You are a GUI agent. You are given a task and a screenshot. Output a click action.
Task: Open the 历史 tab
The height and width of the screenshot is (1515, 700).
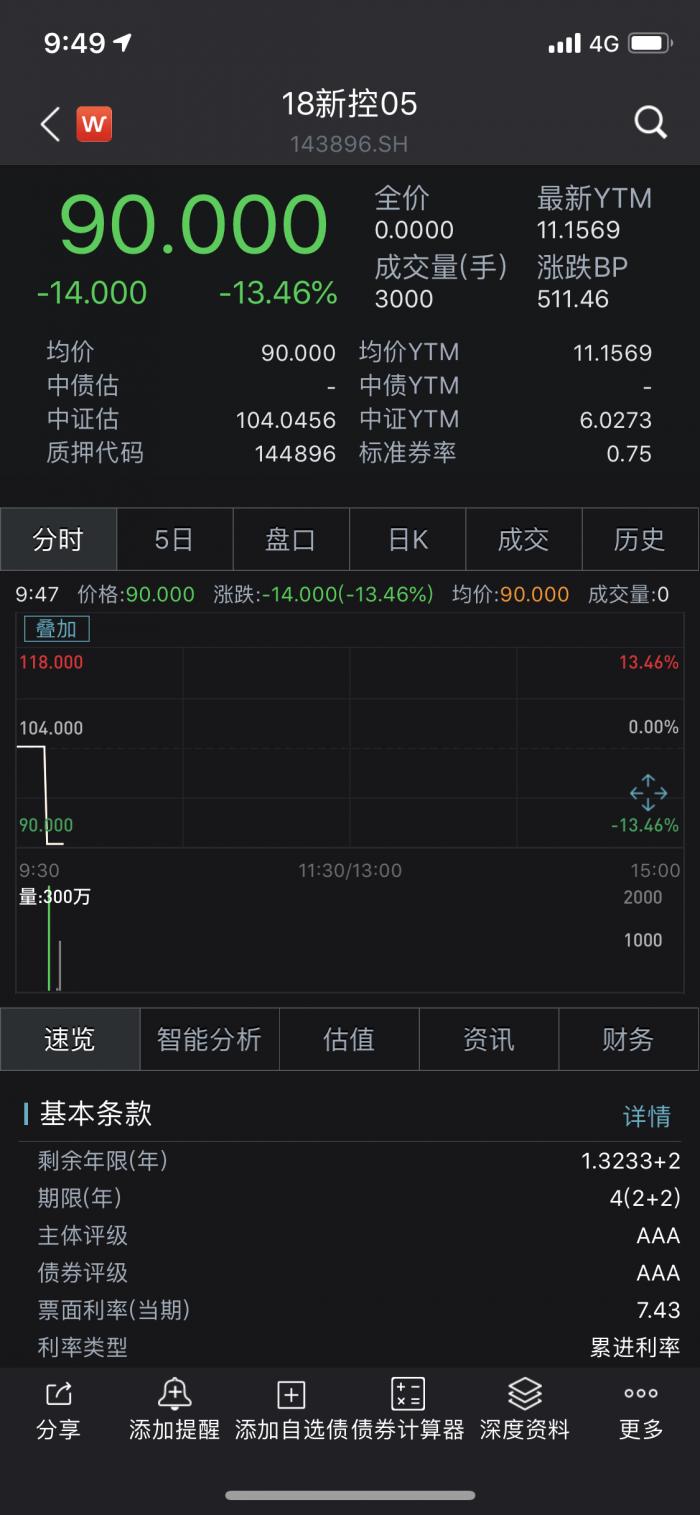[x=640, y=540]
